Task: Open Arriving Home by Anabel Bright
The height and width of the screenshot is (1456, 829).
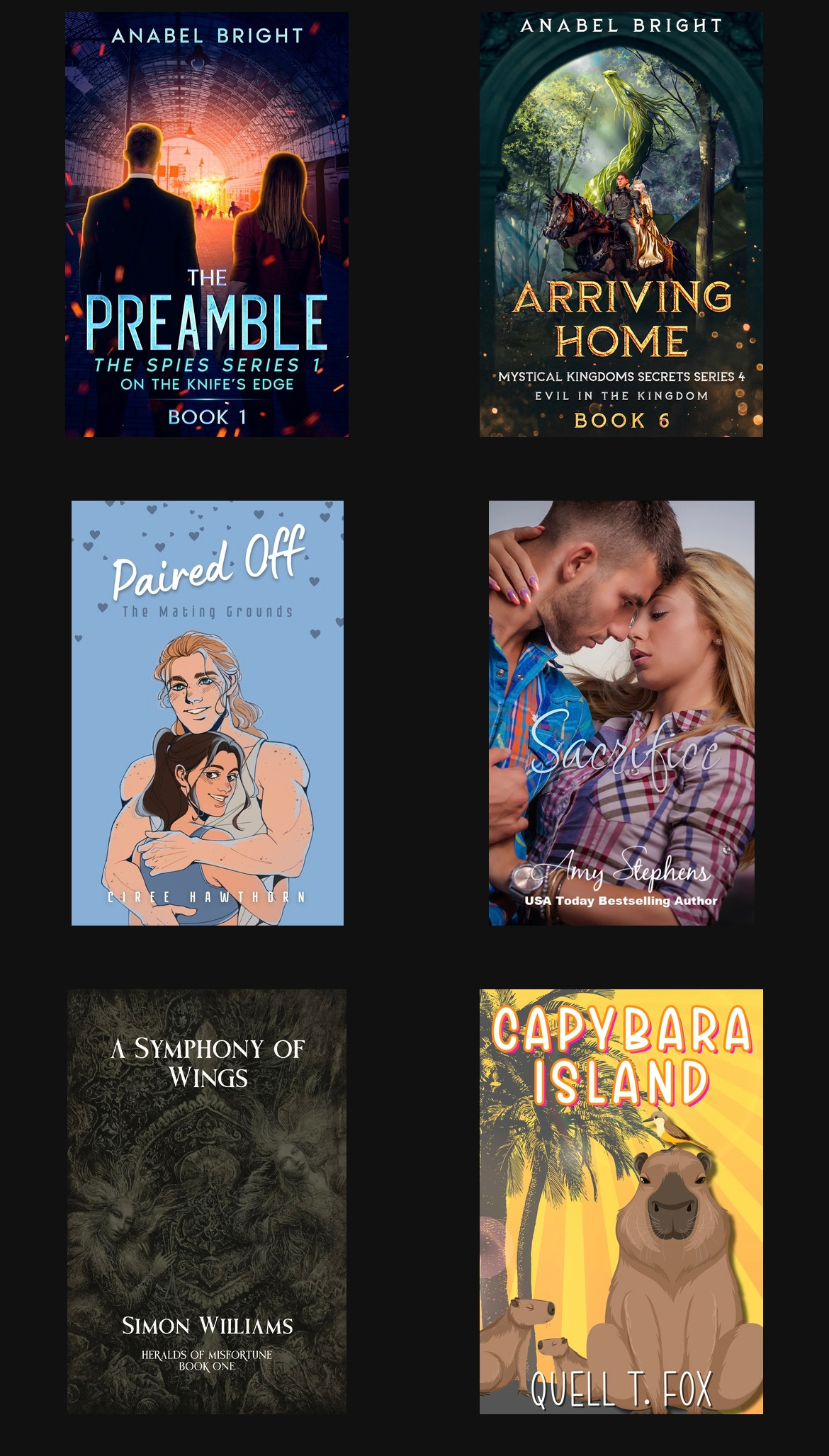Action: (x=621, y=224)
